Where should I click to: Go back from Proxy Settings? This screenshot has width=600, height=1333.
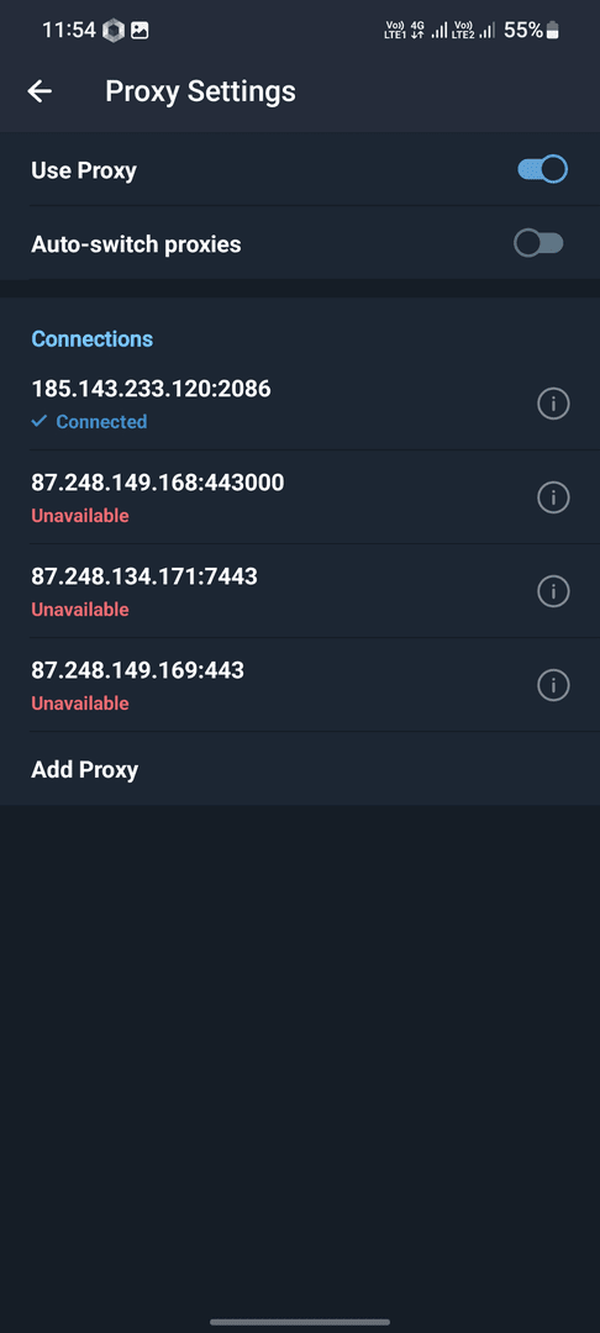[x=39, y=91]
